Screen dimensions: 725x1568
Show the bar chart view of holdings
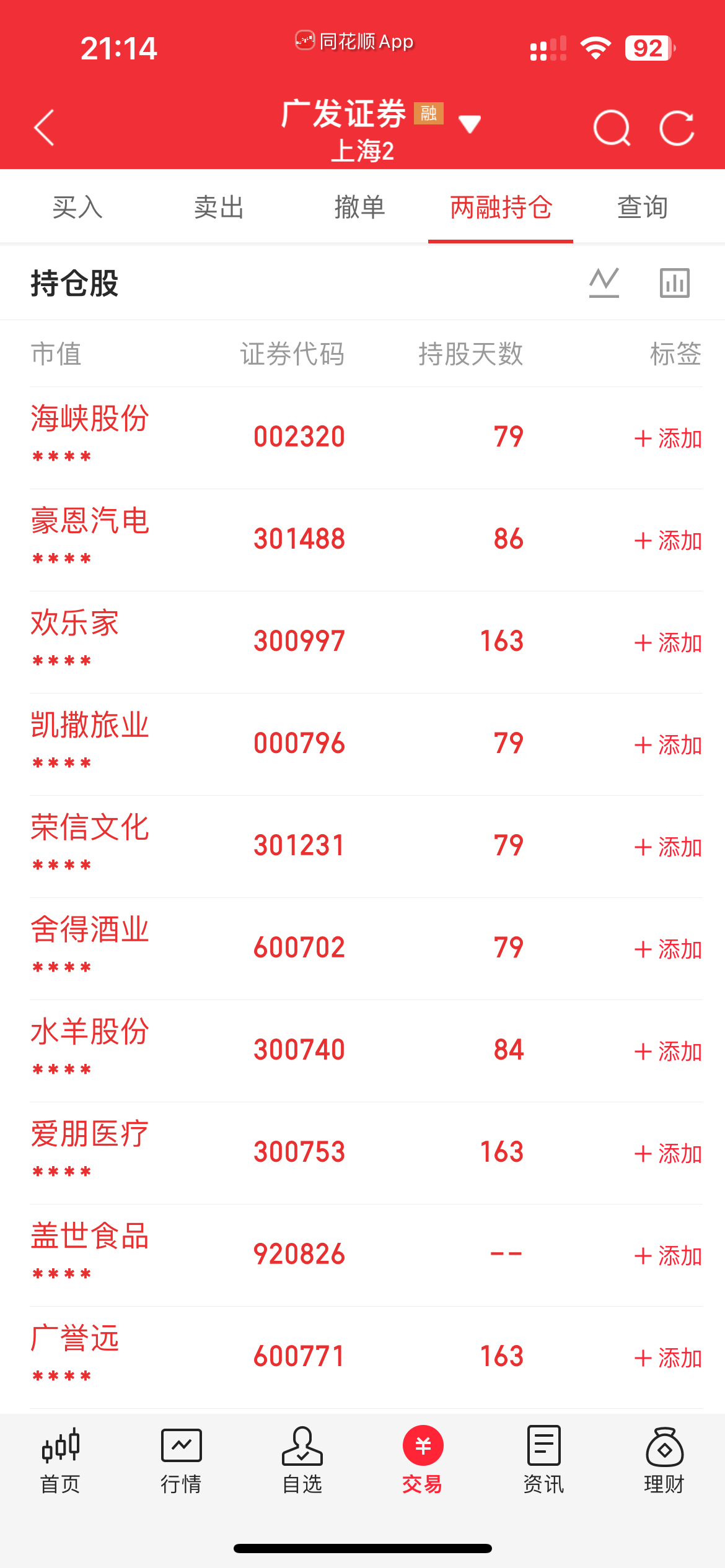(675, 283)
